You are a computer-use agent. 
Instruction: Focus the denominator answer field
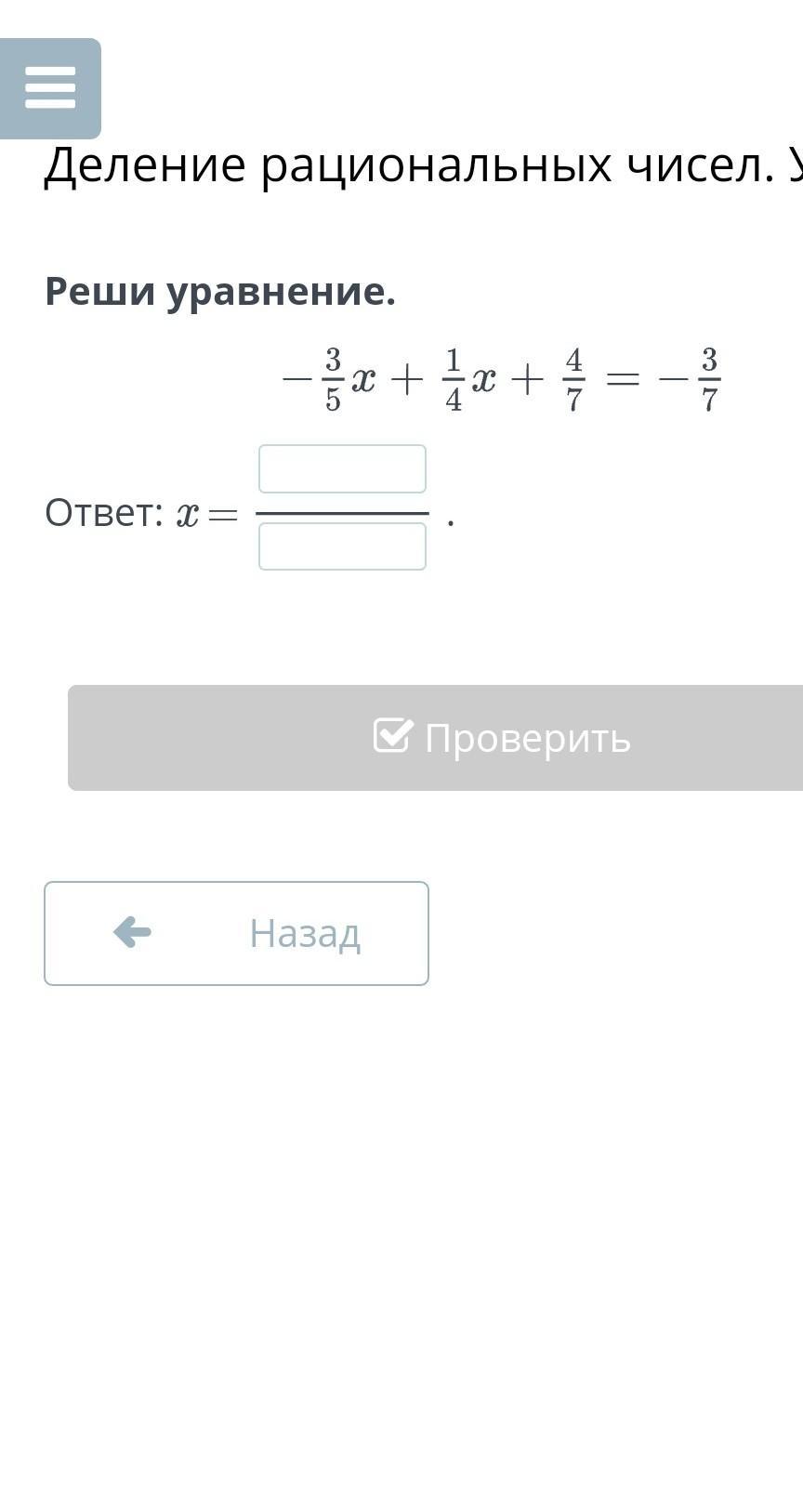point(342,546)
